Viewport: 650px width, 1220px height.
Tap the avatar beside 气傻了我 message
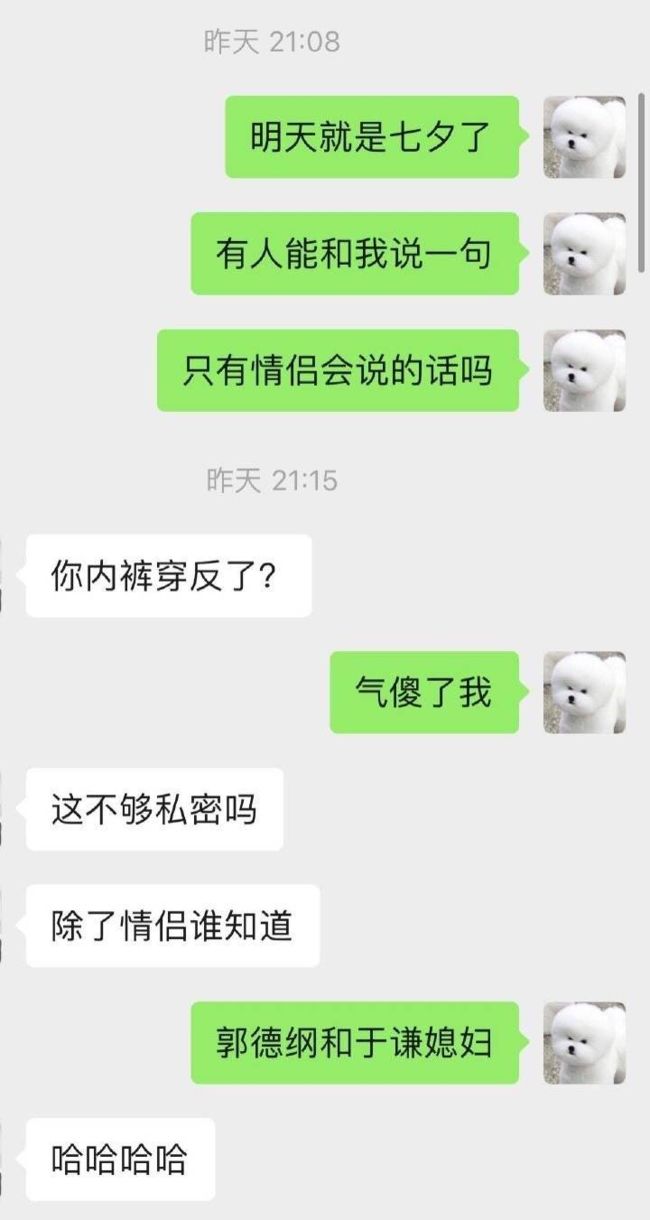click(584, 692)
